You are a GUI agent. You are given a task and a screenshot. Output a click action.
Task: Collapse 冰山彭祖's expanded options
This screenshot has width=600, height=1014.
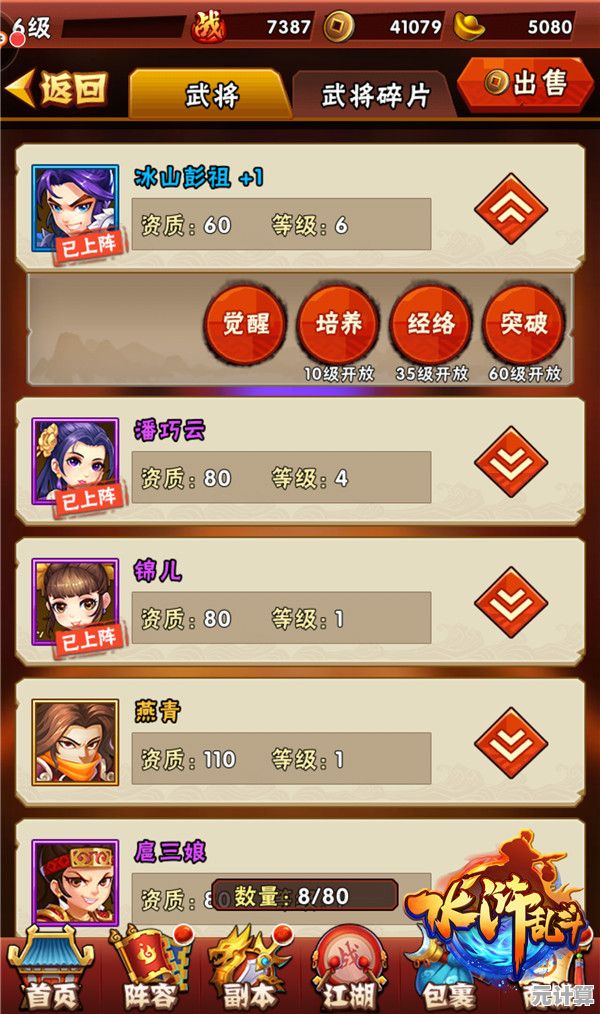click(x=510, y=211)
